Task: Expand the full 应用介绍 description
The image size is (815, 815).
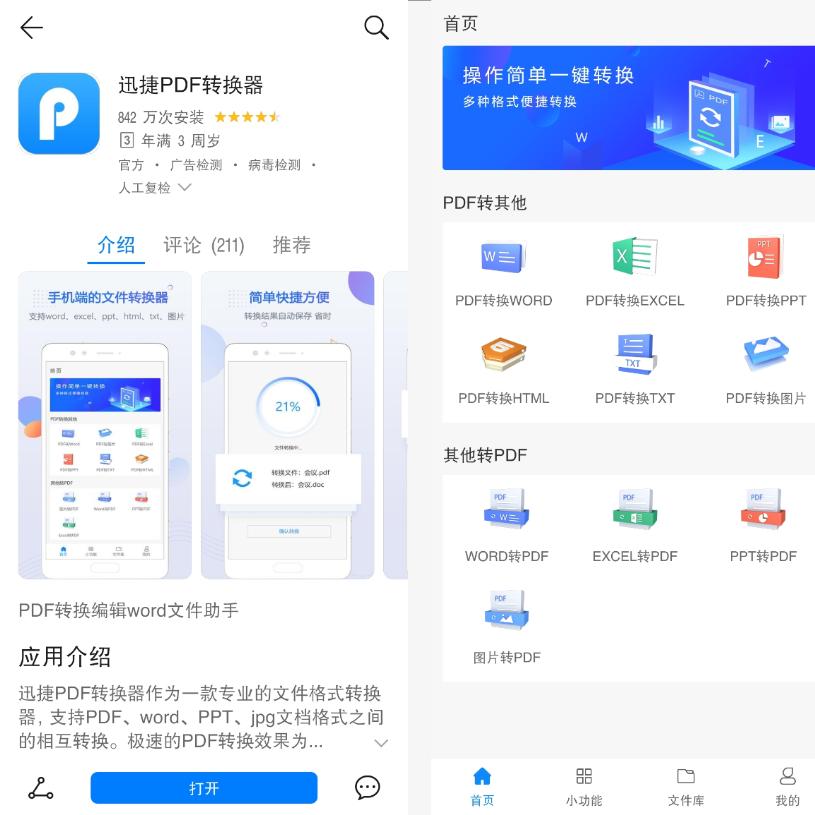Action: (381, 743)
